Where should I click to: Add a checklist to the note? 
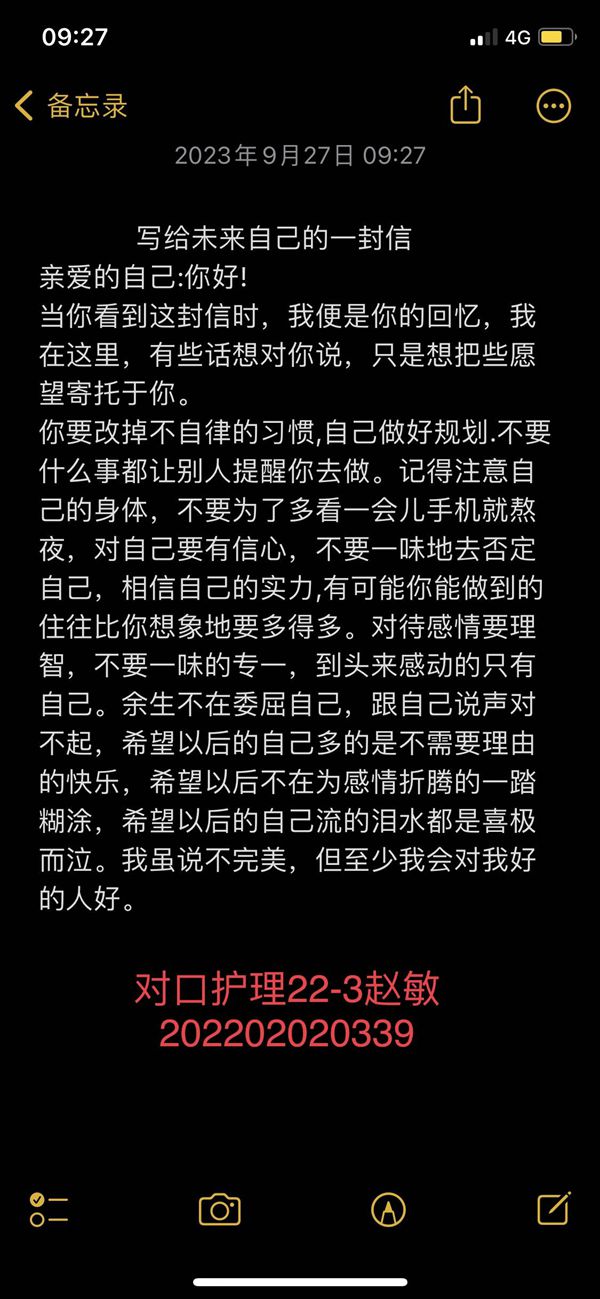(x=49, y=1209)
